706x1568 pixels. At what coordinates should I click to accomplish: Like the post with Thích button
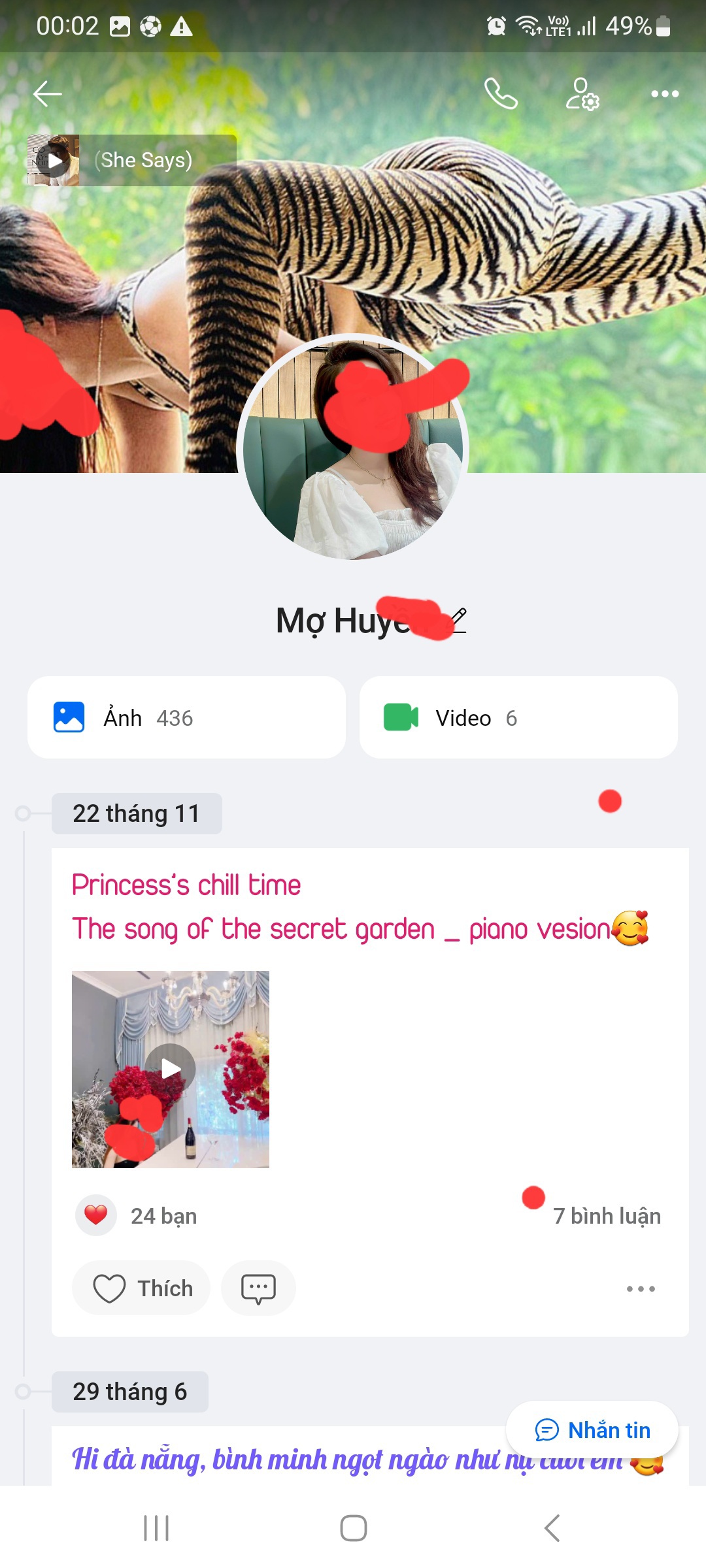142,1288
